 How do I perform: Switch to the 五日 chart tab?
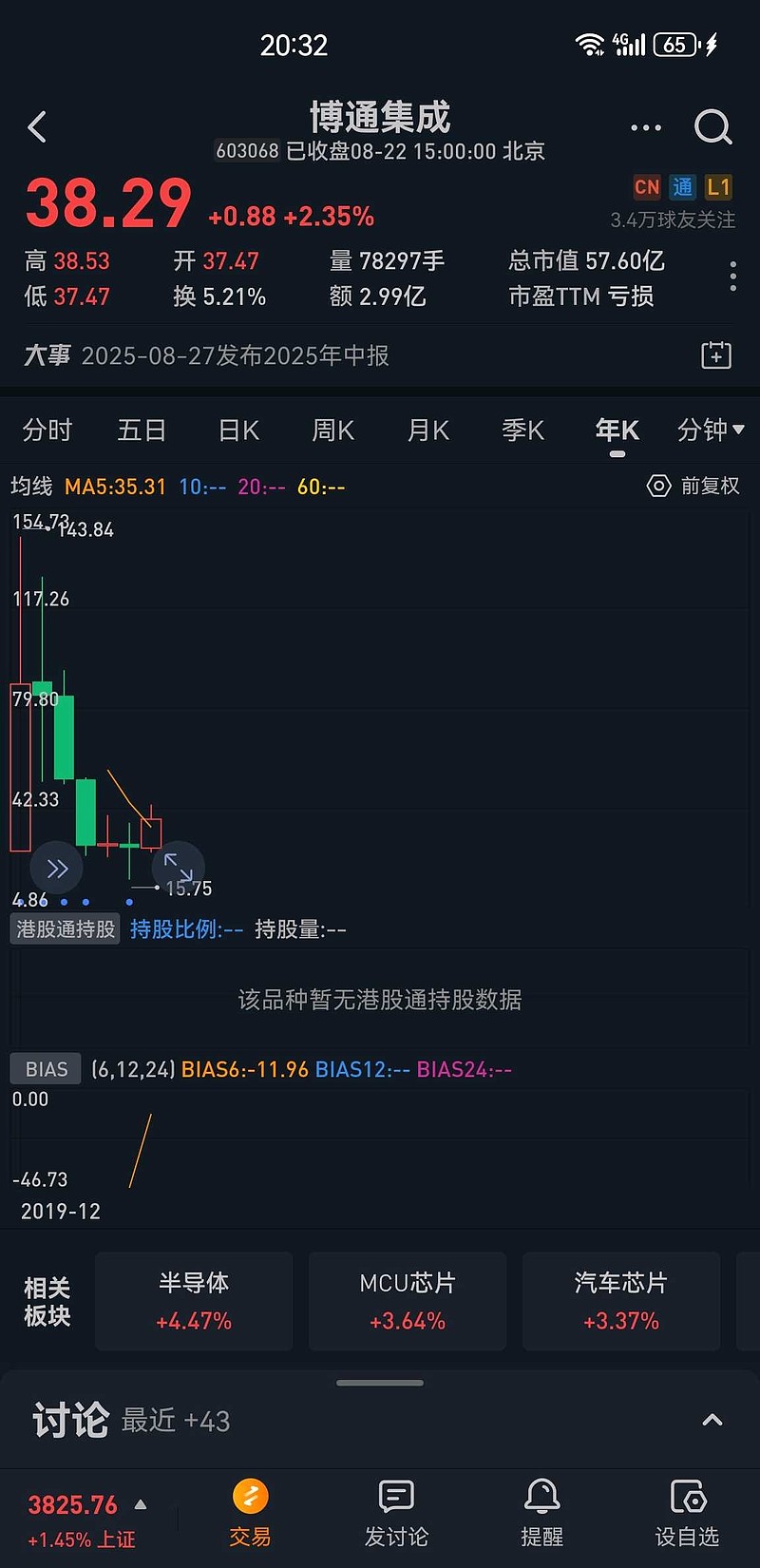tap(142, 430)
